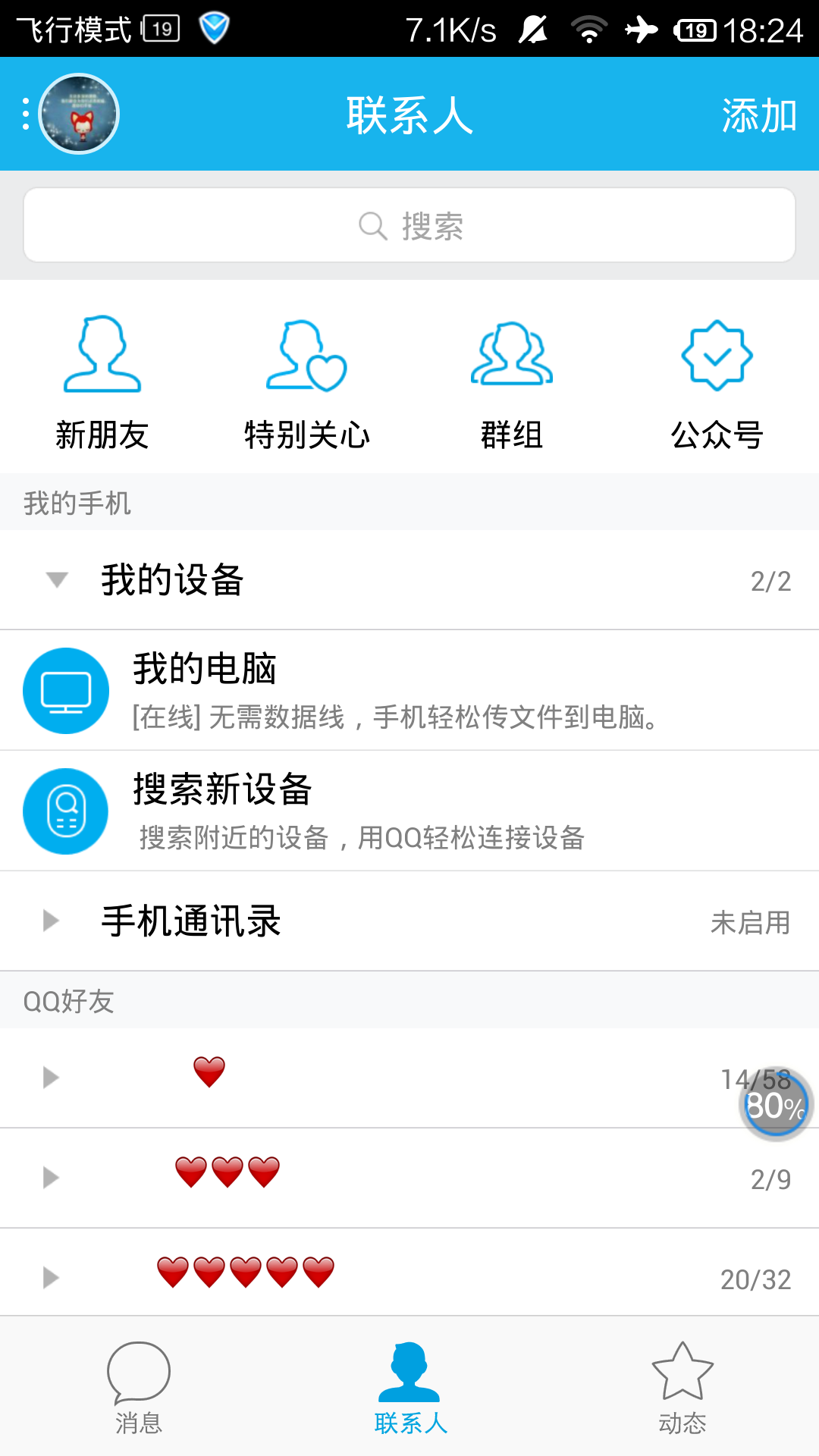Switch to the 消息 tab
819x1456 pixels.
139,1388
